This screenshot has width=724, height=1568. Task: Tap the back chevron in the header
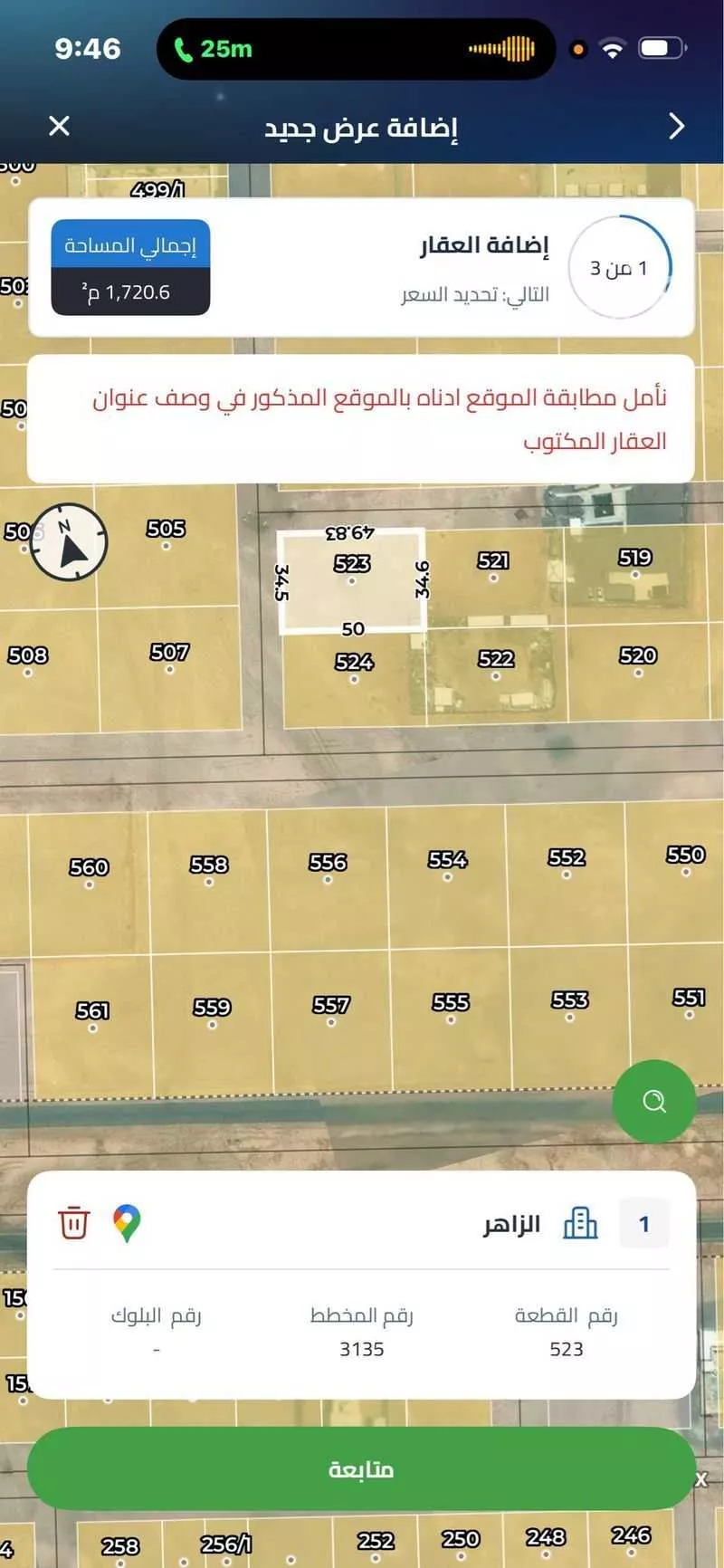[676, 127]
